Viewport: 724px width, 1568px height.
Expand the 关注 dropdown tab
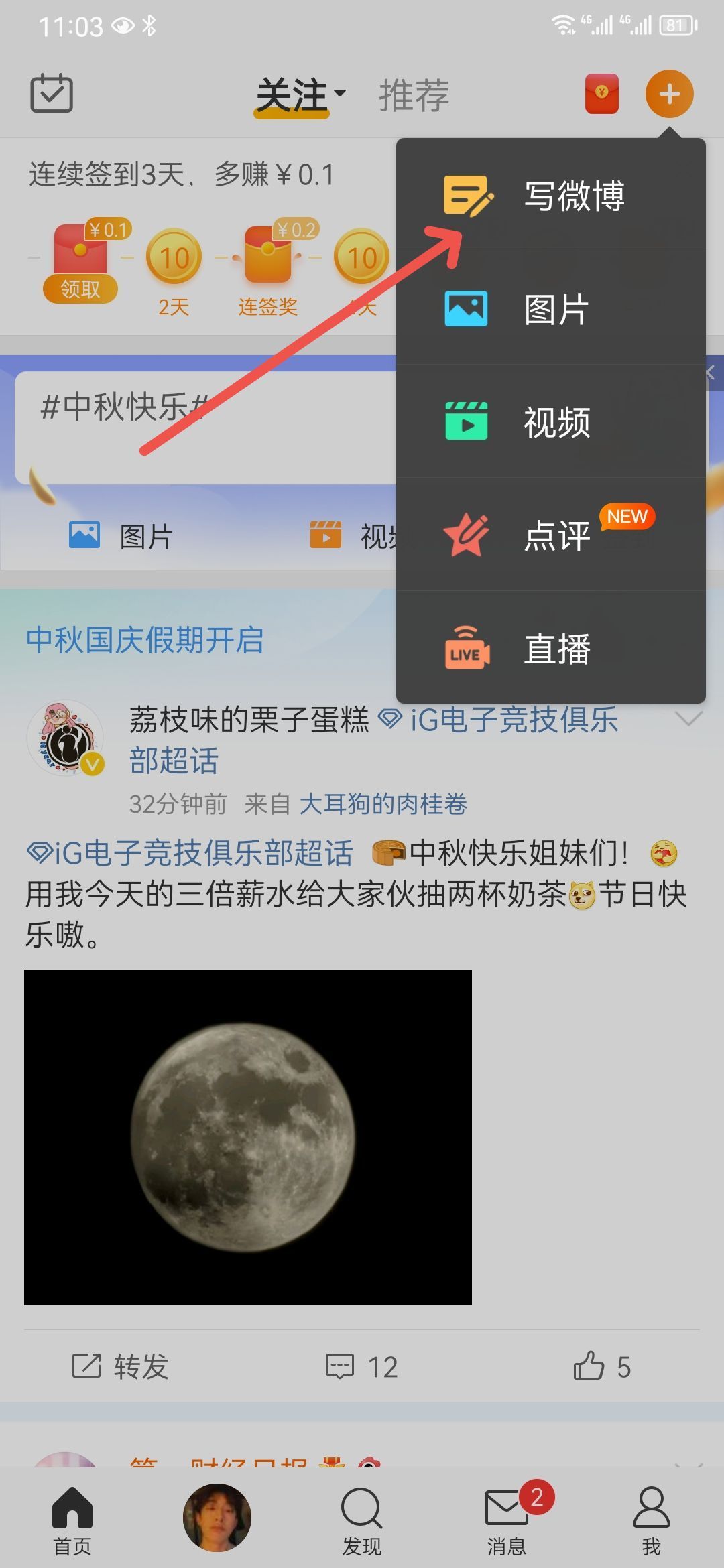click(300, 95)
